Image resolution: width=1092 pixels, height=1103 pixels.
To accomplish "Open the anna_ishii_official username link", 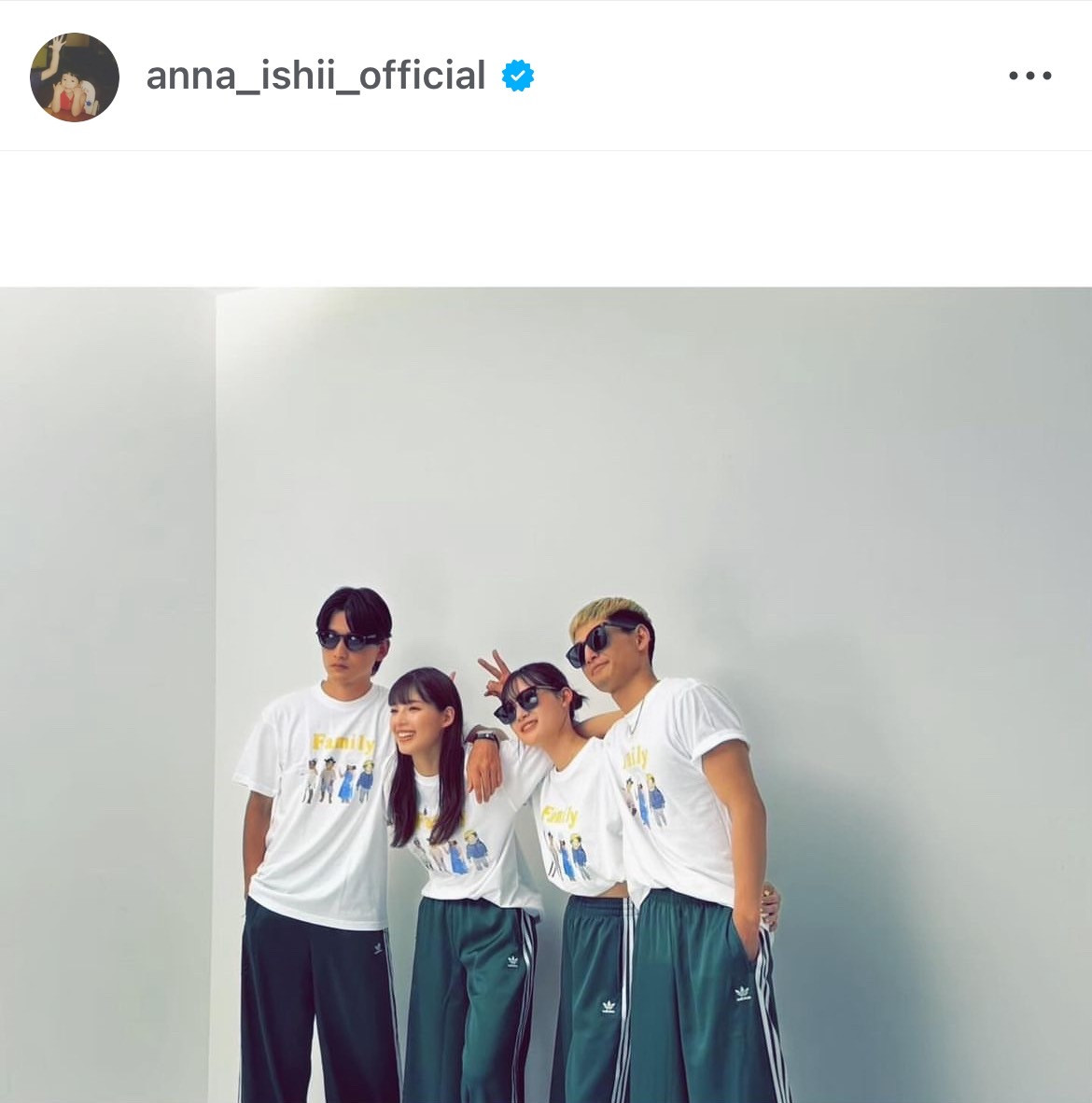I will (315, 76).
